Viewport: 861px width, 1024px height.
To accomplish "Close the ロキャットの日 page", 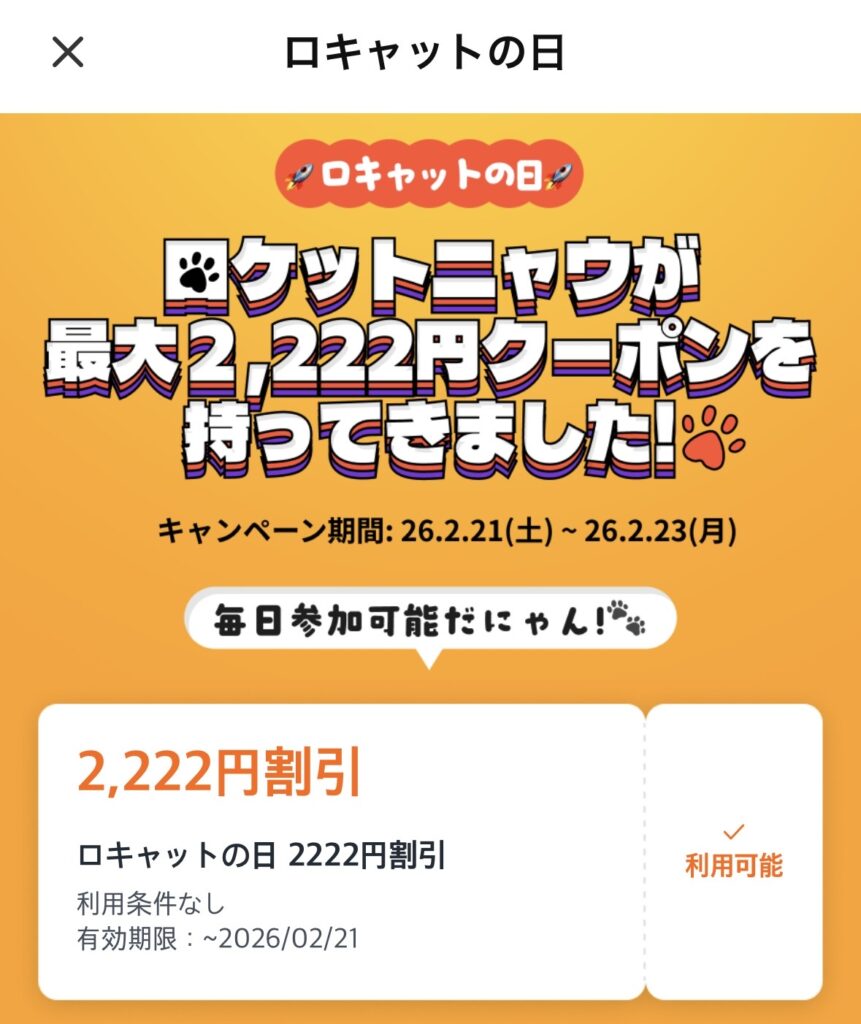I will click(x=67, y=52).
